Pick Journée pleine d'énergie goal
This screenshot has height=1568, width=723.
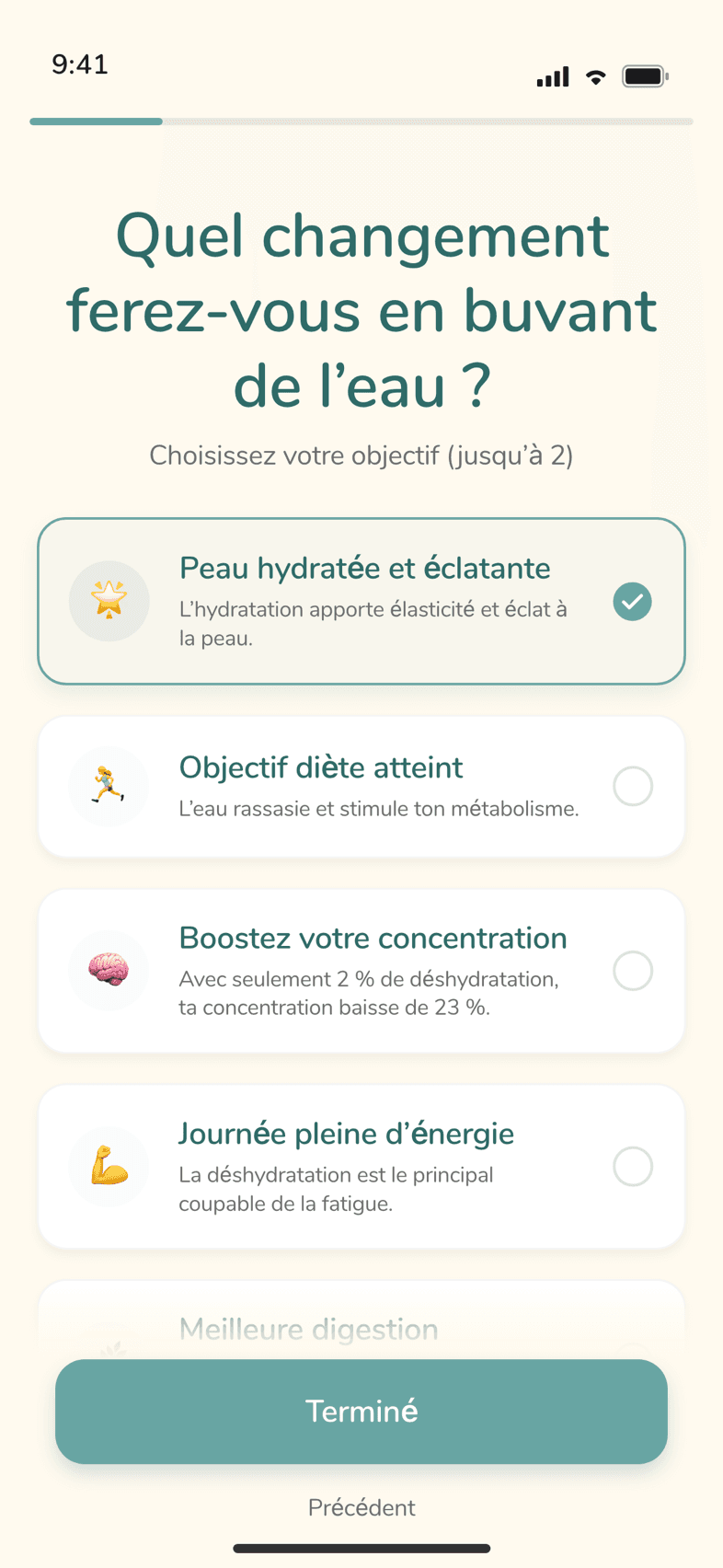(x=361, y=1167)
